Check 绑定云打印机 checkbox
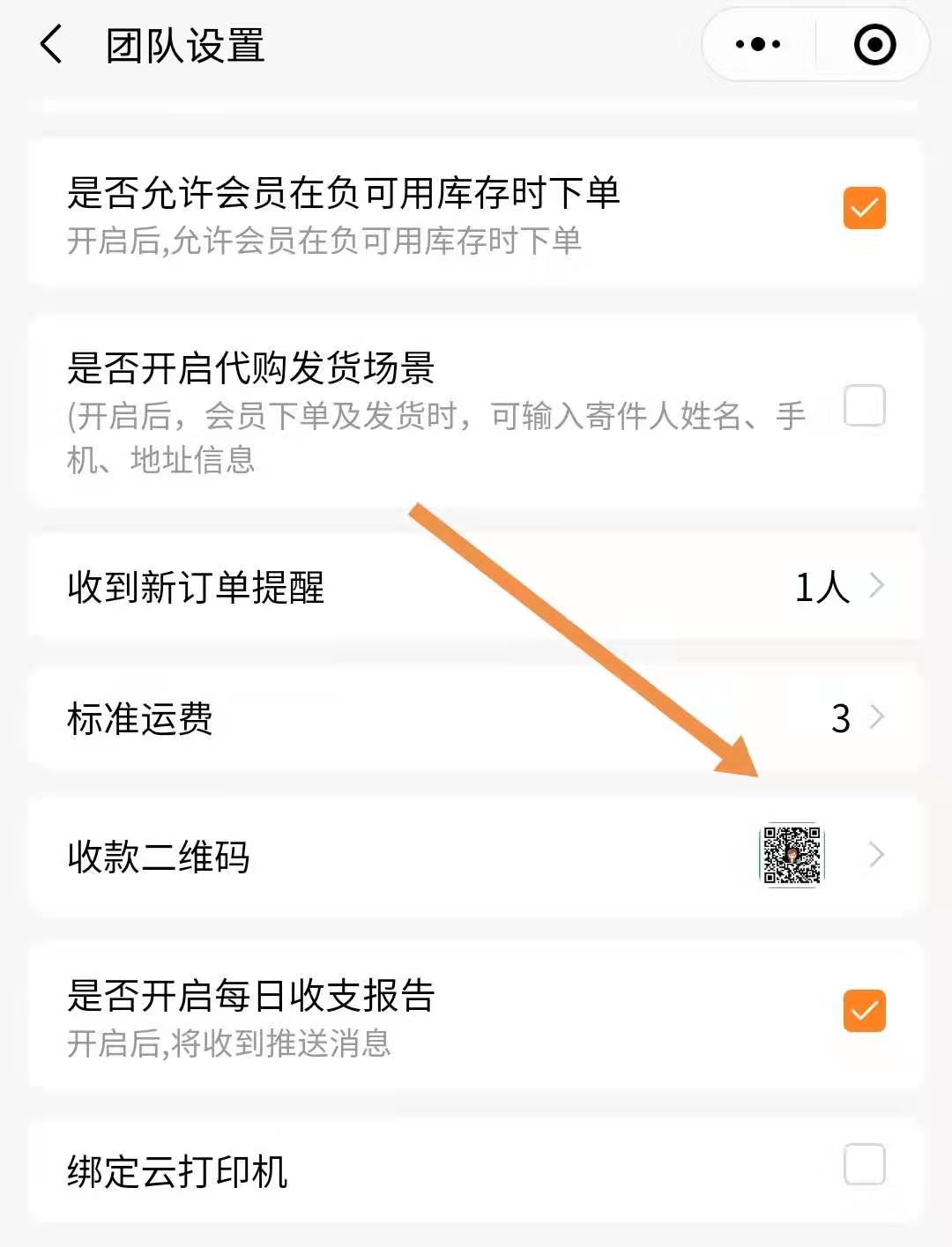952x1247 pixels. coord(864,1164)
